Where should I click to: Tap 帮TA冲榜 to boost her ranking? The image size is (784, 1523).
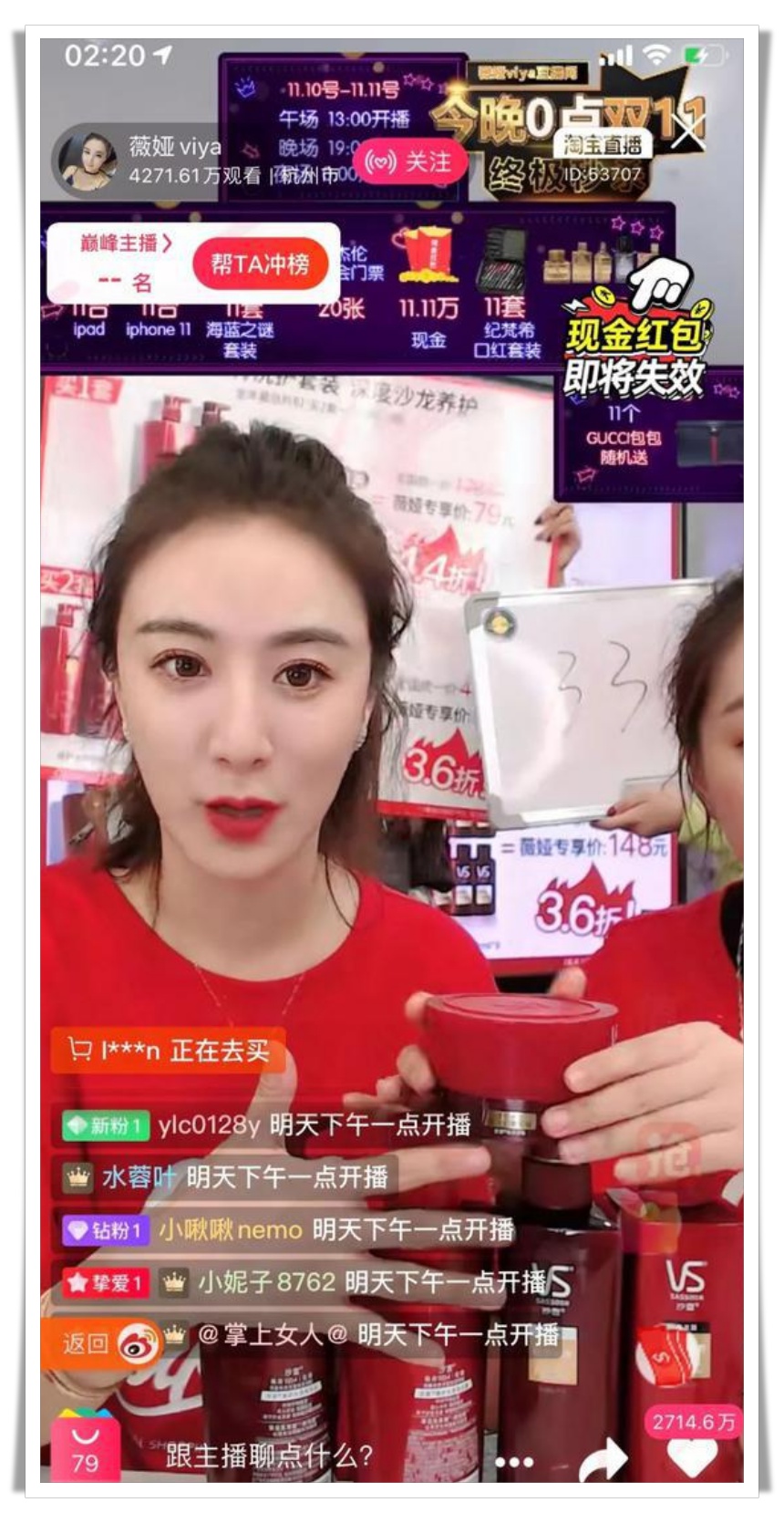click(x=260, y=264)
